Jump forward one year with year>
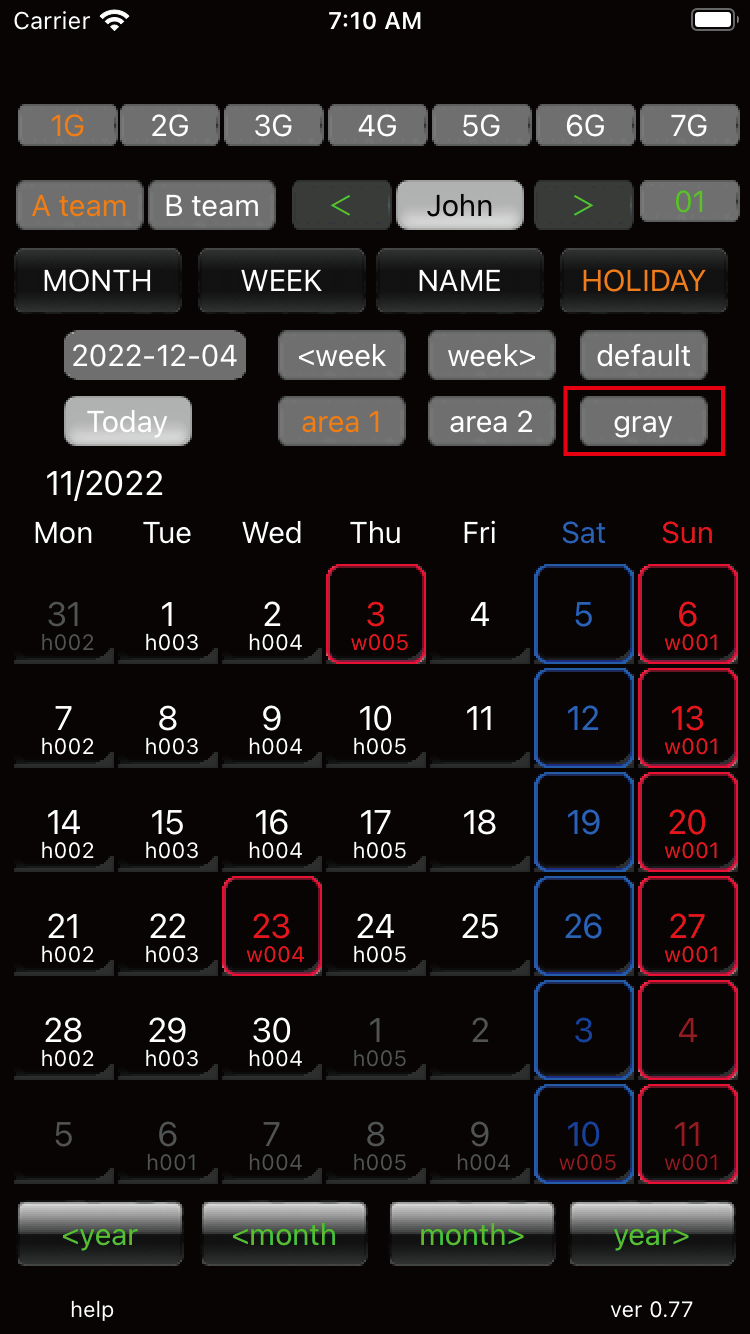This screenshot has width=750, height=1334. pyautogui.click(x=652, y=1235)
